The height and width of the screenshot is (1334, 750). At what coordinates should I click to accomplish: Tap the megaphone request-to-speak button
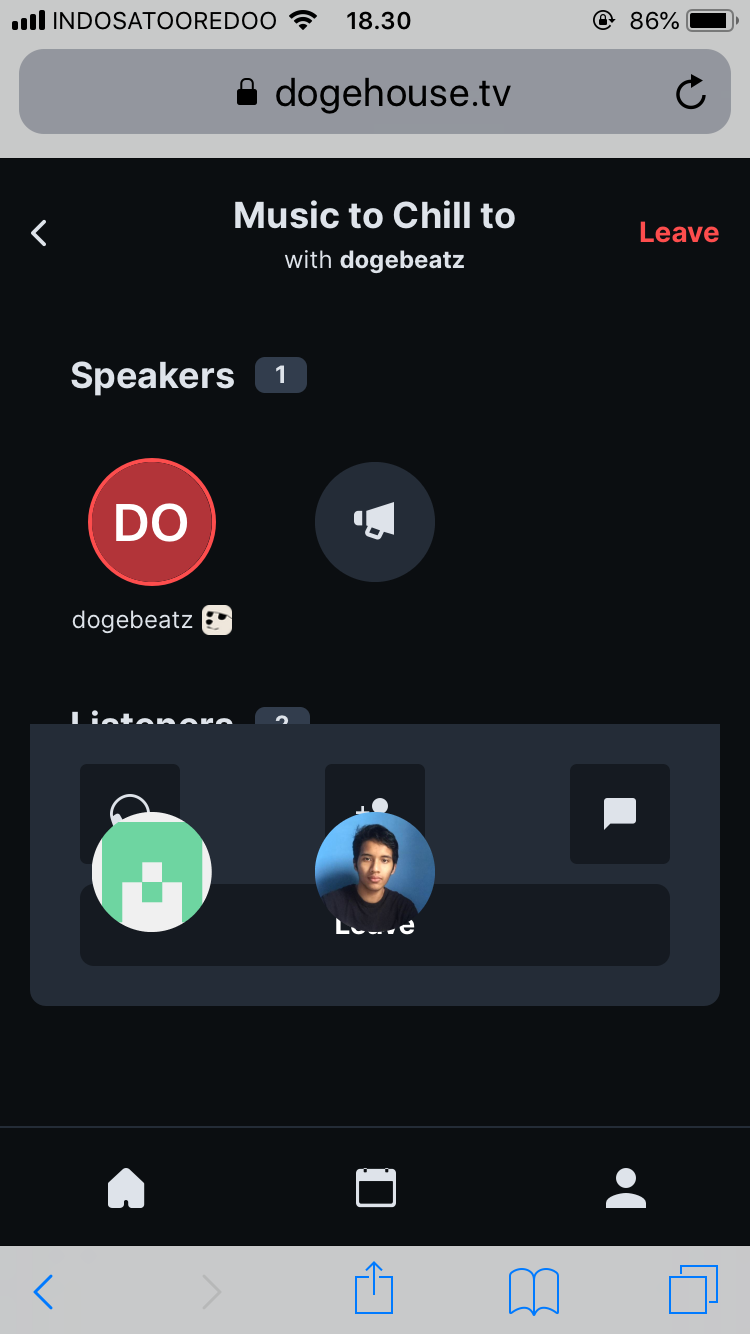[375, 522]
